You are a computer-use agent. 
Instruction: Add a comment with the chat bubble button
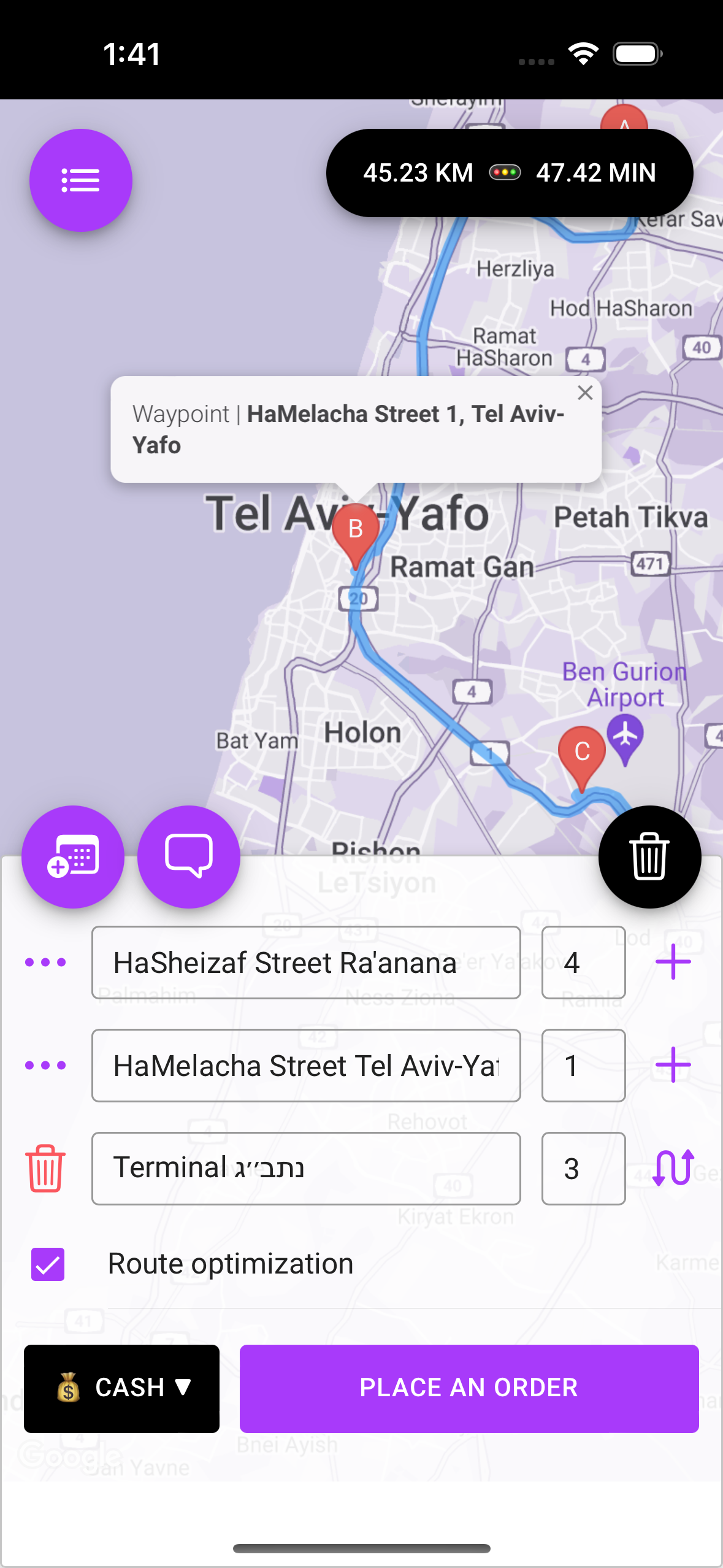(x=189, y=856)
